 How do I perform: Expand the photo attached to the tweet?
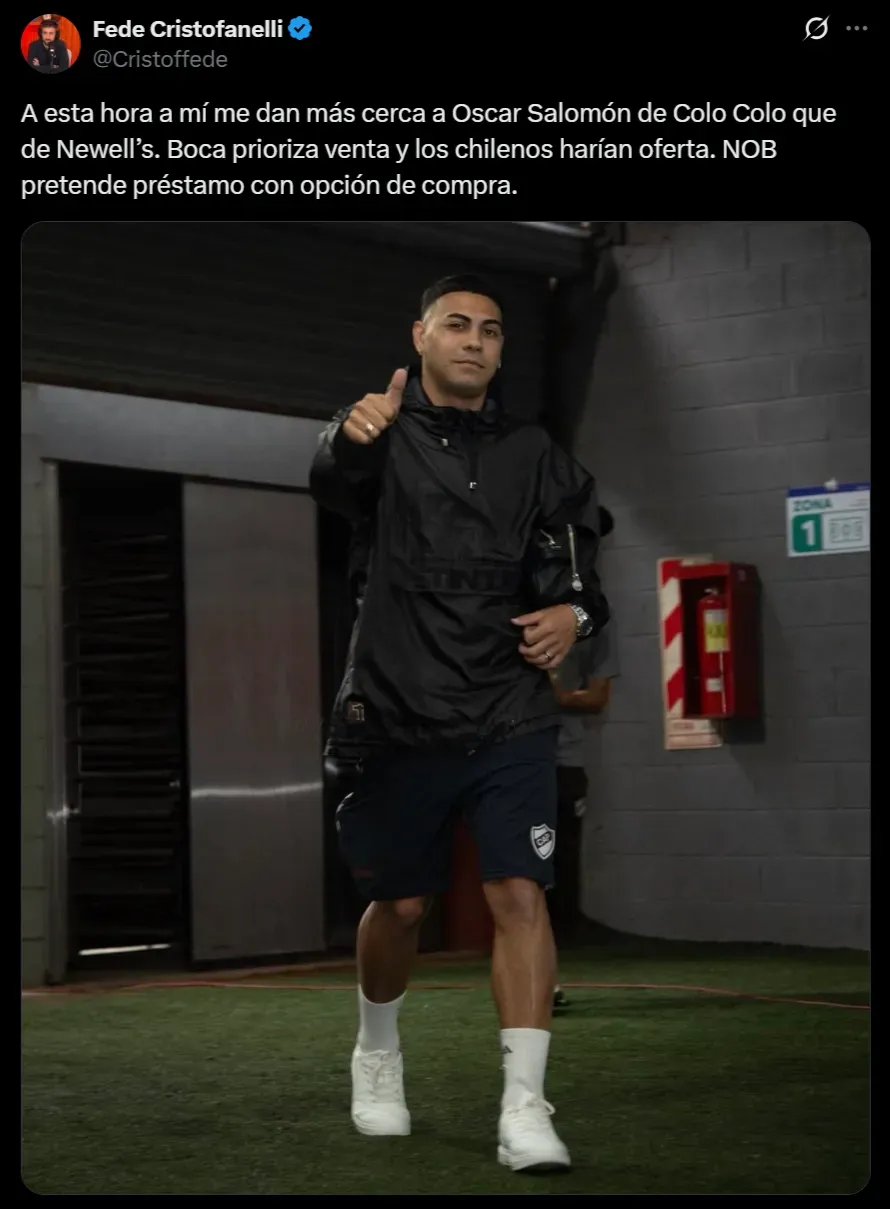tap(445, 706)
